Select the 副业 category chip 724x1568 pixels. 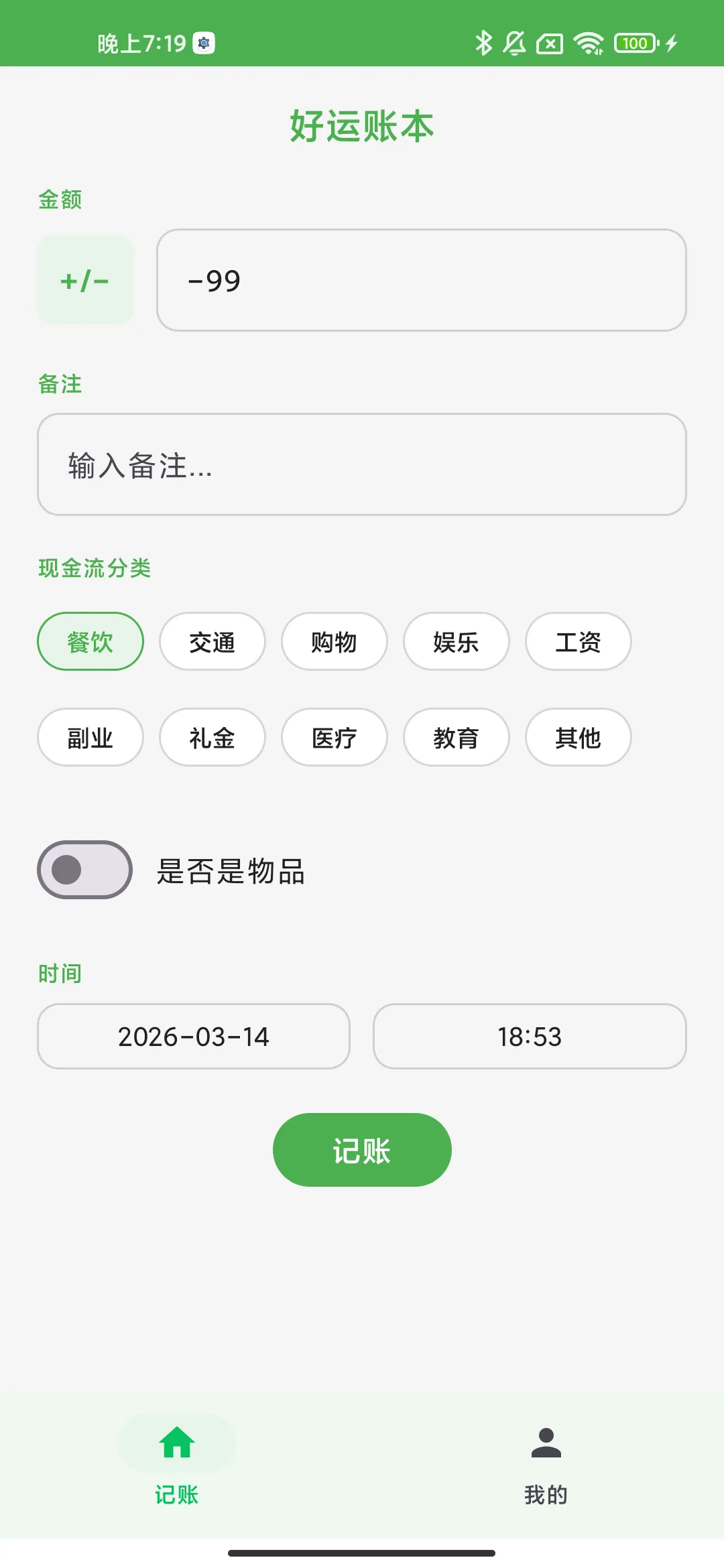tap(90, 737)
